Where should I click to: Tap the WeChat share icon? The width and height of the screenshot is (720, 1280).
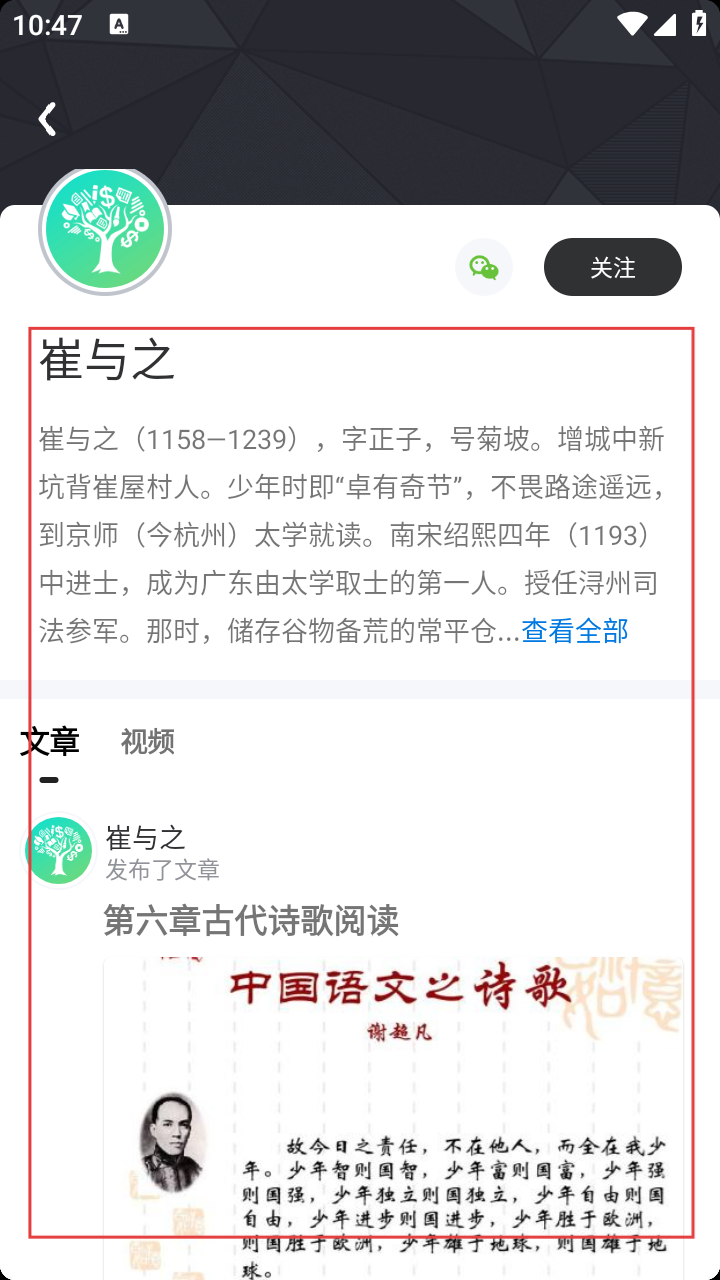point(484,267)
